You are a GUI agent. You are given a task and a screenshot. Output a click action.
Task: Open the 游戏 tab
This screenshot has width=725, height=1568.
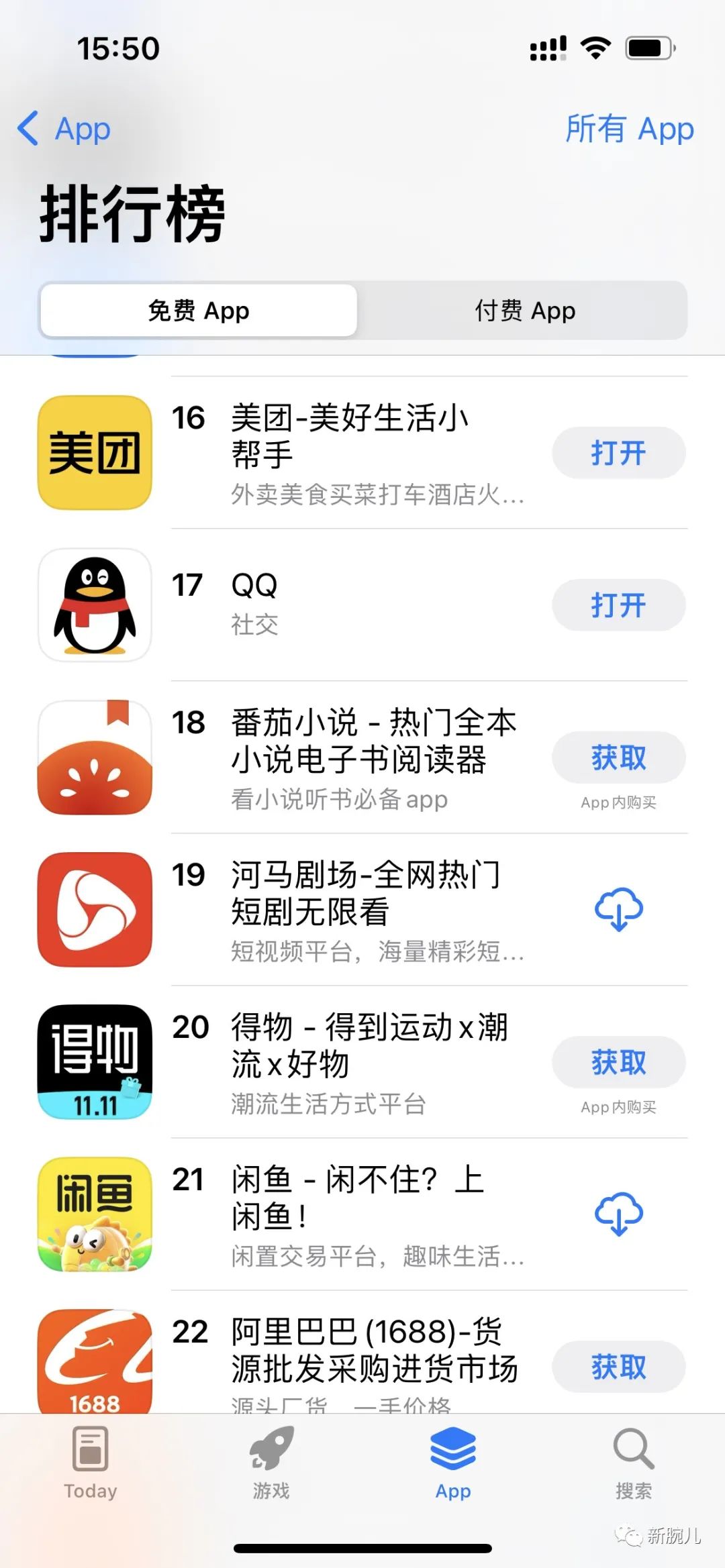tap(272, 1463)
